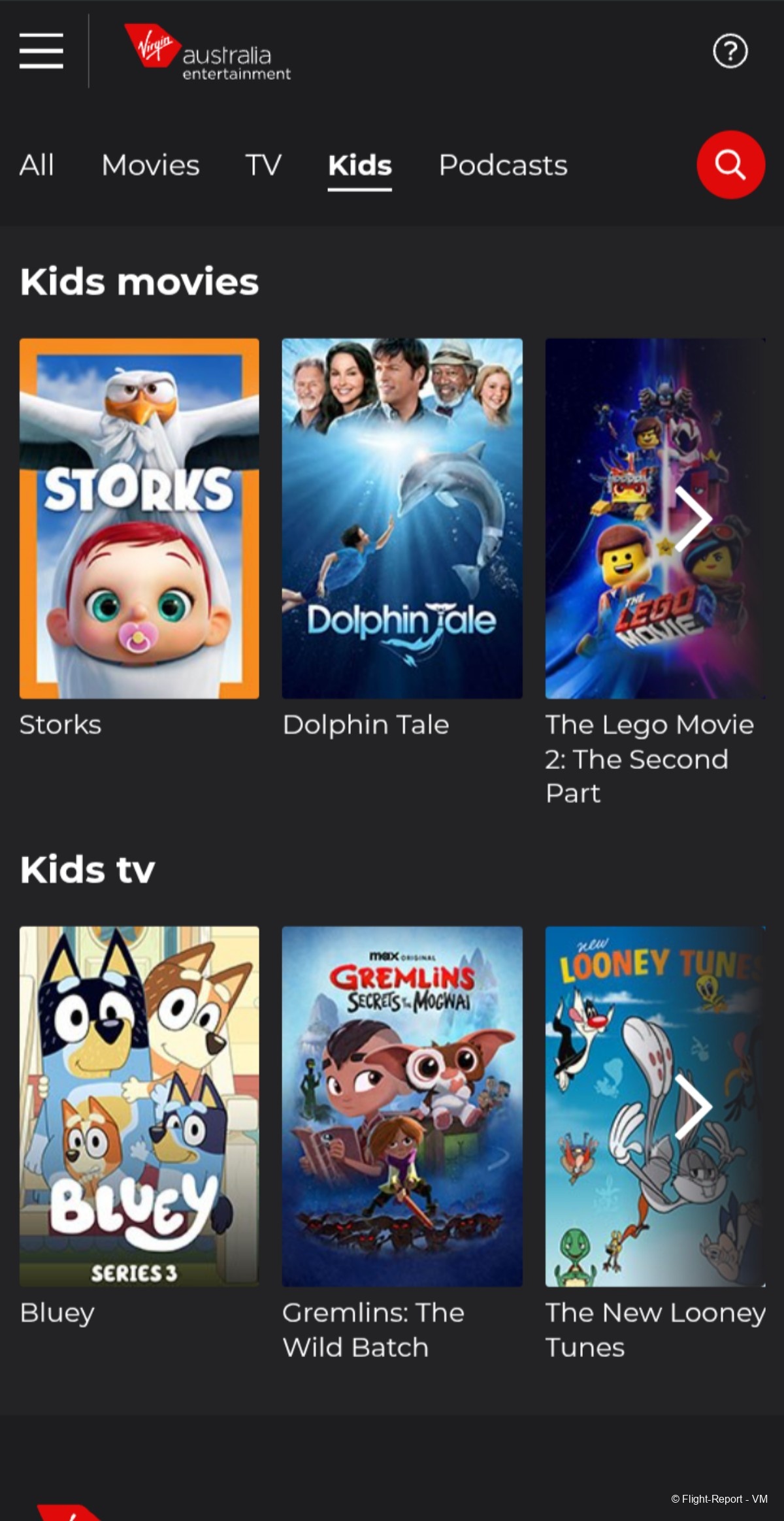Switch to the All tab
The width and height of the screenshot is (784, 1521).
[x=37, y=165]
